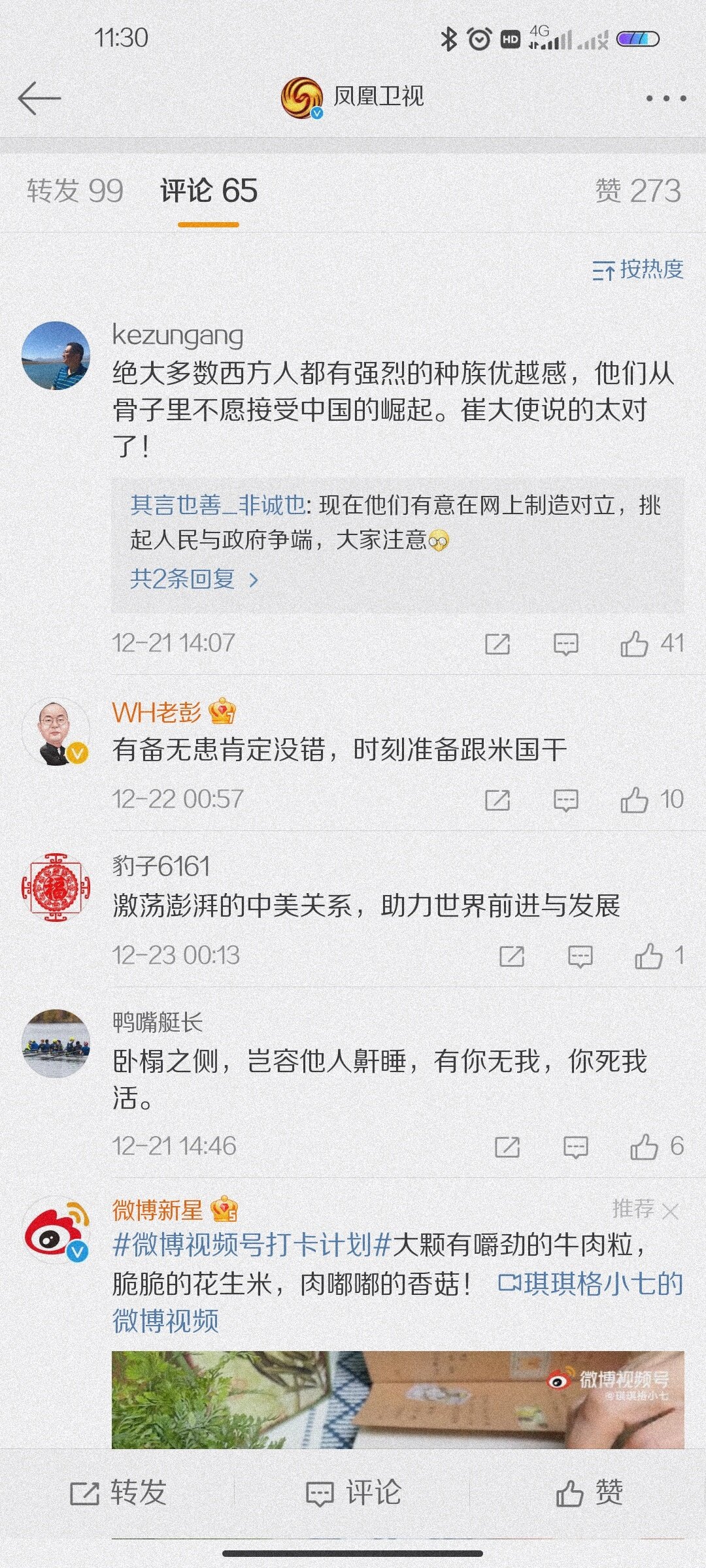Switch to the 转发 99 tab
The height and width of the screenshot is (1568, 706).
[75, 191]
